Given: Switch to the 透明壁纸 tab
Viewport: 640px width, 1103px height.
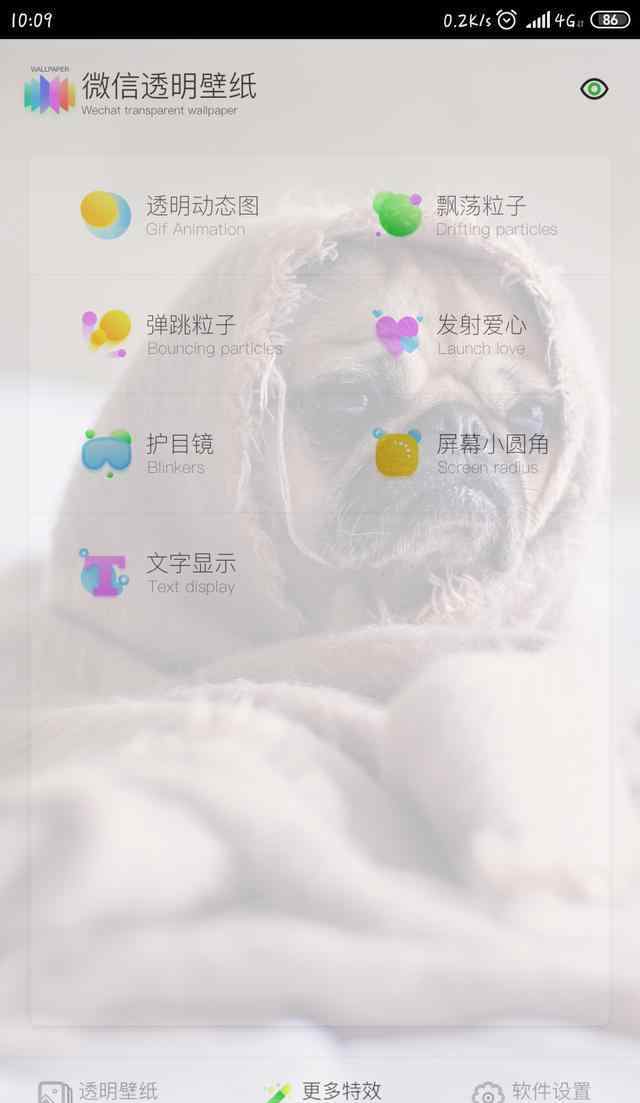Looking at the screenshot, I should click(x=98, y=1091).
